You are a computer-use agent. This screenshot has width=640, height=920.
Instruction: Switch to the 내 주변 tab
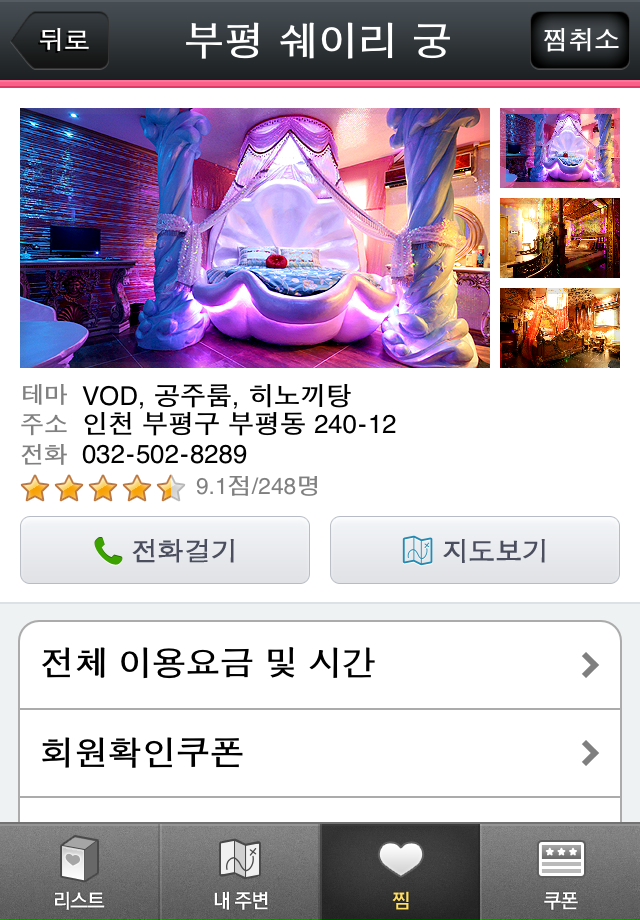tap(240, 872)
